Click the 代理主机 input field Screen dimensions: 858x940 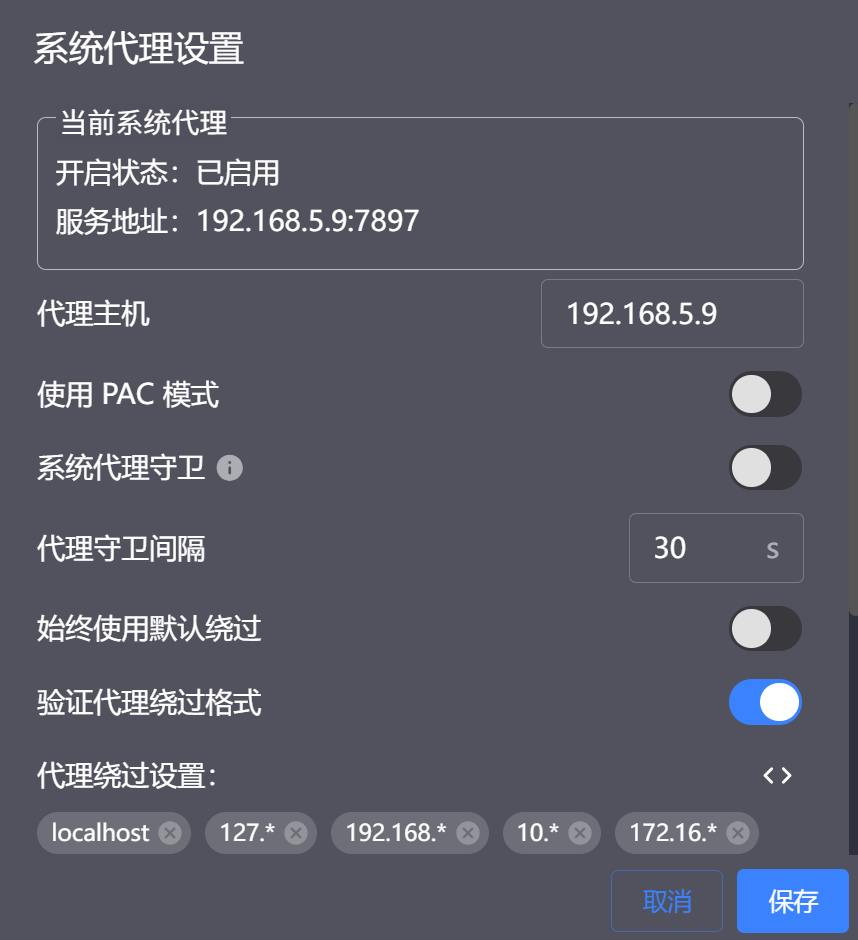click(671, 313)
